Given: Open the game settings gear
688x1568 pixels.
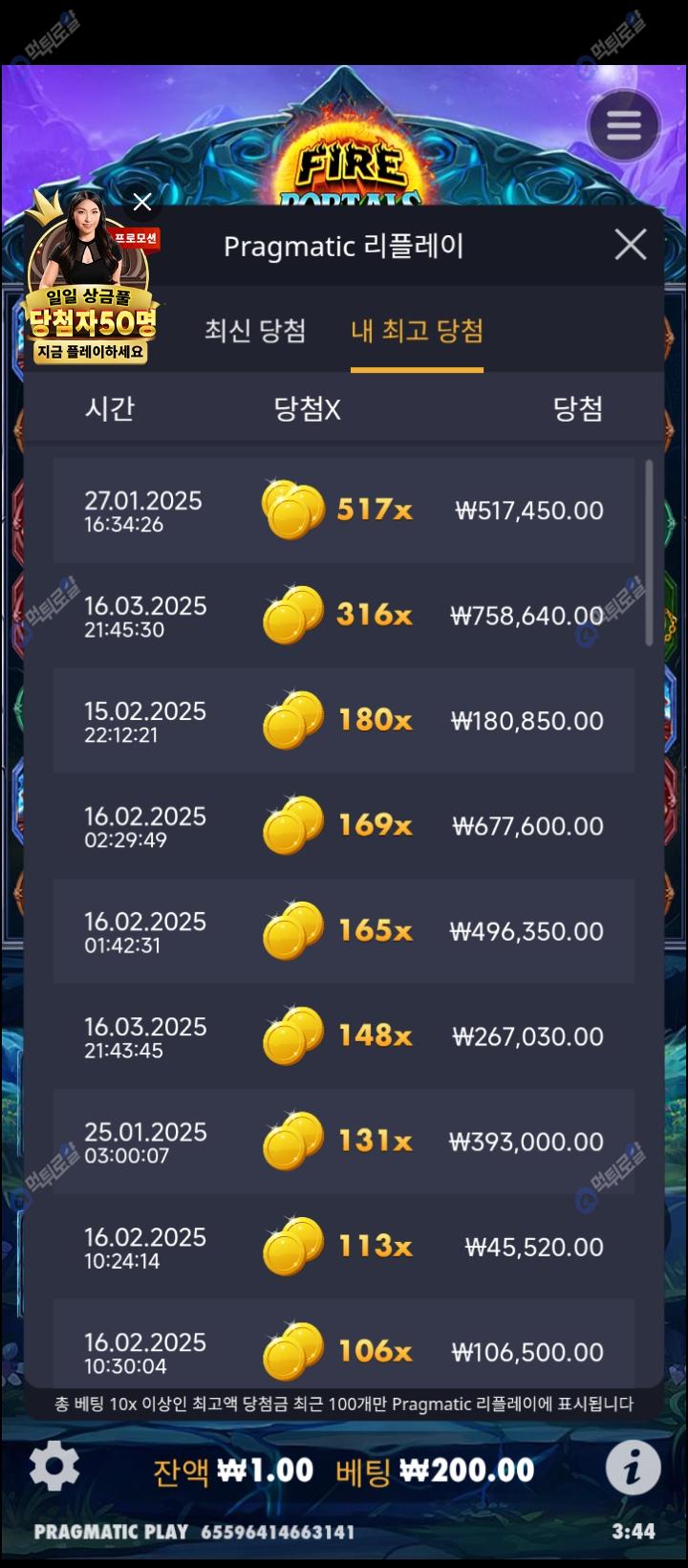Looking at the screenshot, I should (x=54, y=1466).
